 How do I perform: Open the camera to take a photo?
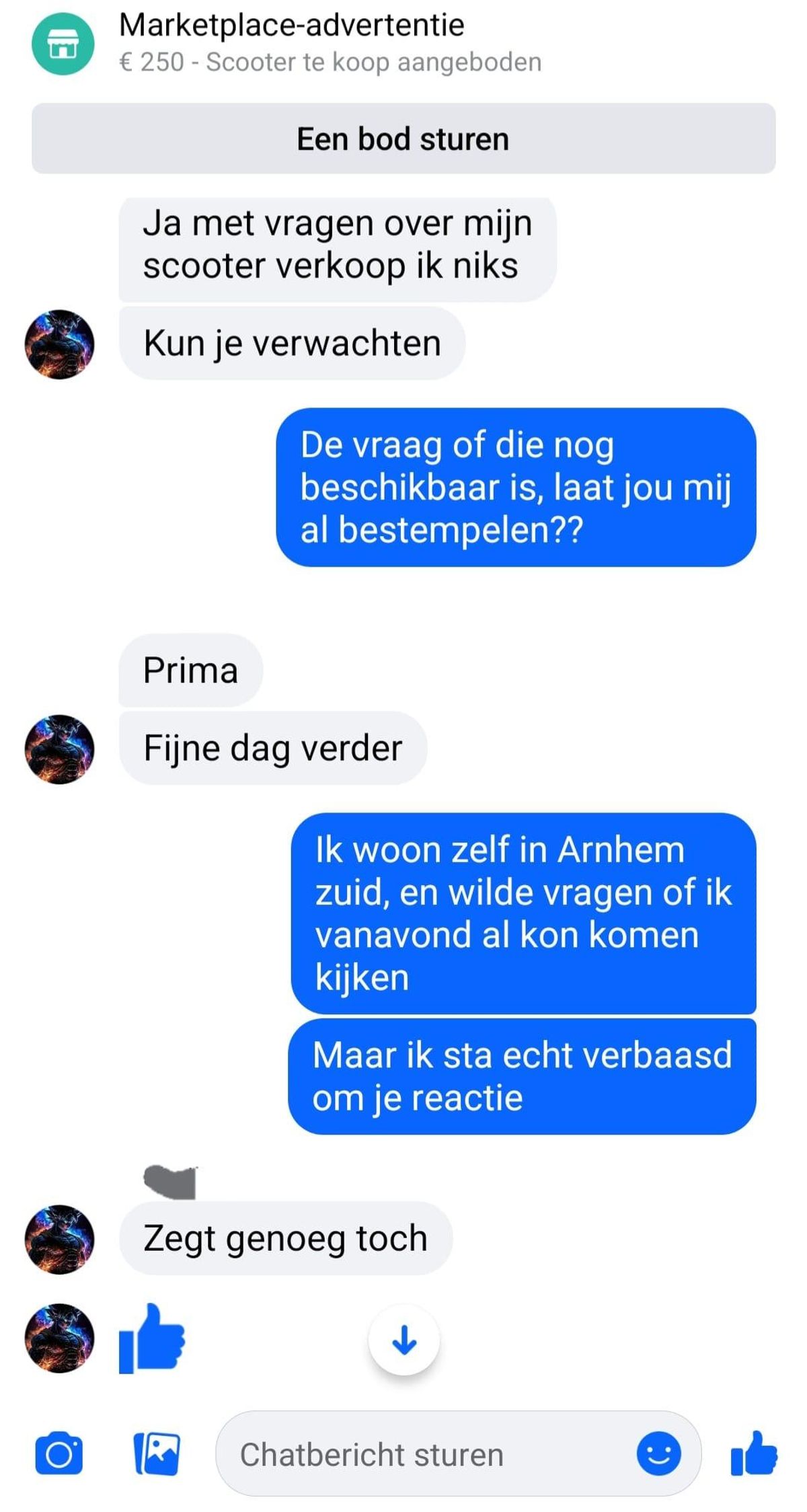point(59,1454)
